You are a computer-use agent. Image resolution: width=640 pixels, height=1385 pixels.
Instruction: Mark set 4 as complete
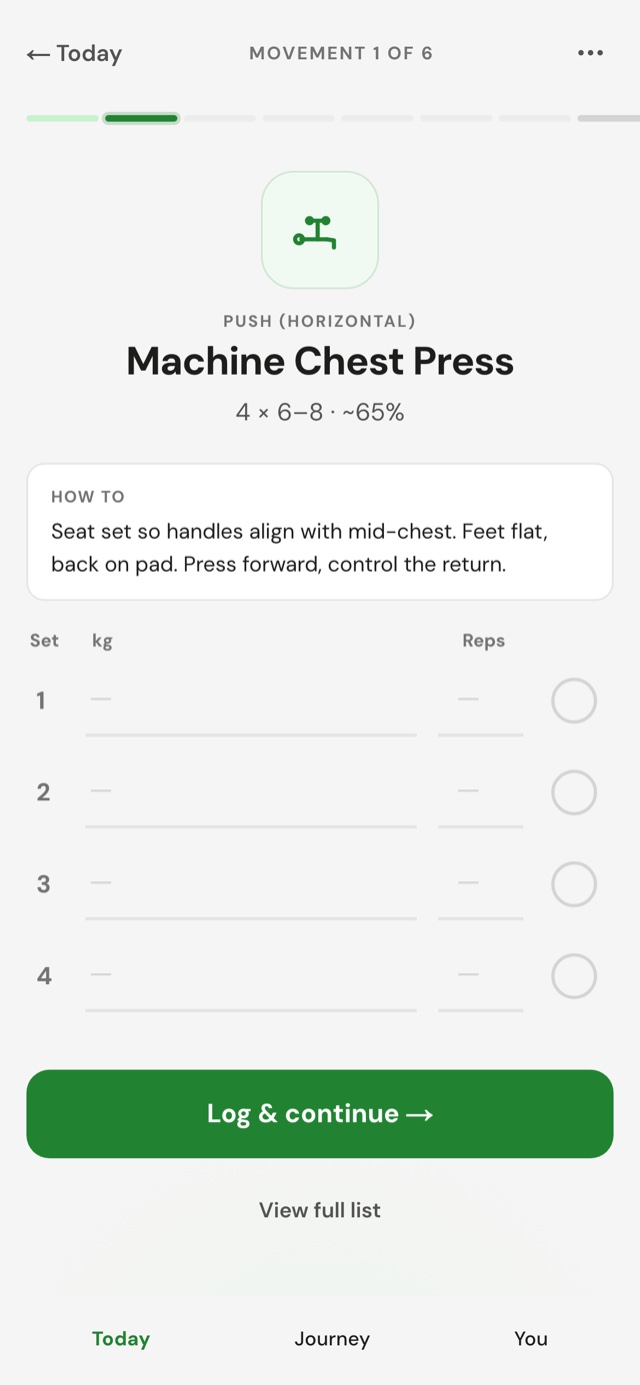(574, 977)
